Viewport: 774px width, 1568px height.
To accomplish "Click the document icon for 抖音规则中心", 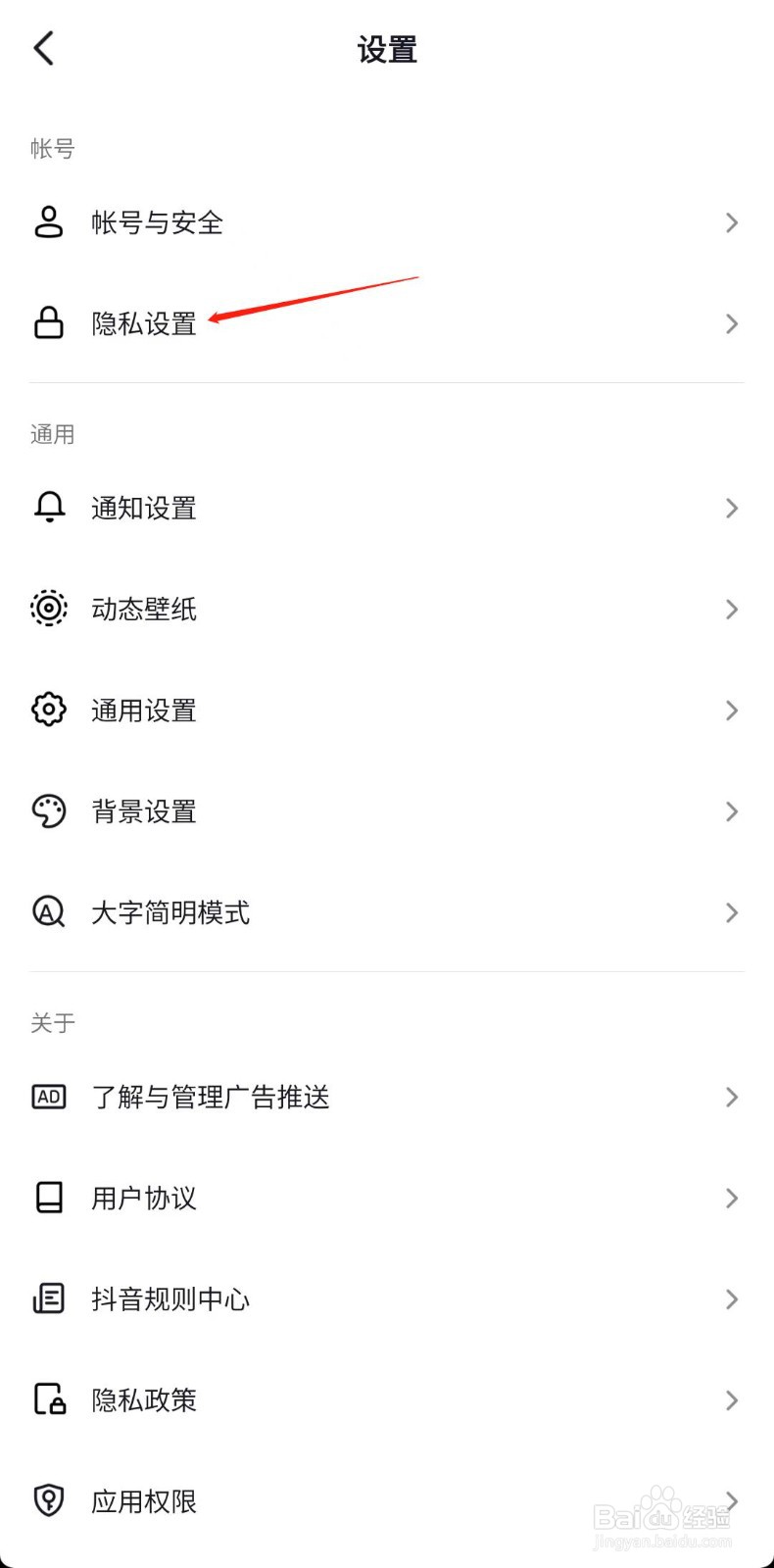I will [x=48, y=1298].
